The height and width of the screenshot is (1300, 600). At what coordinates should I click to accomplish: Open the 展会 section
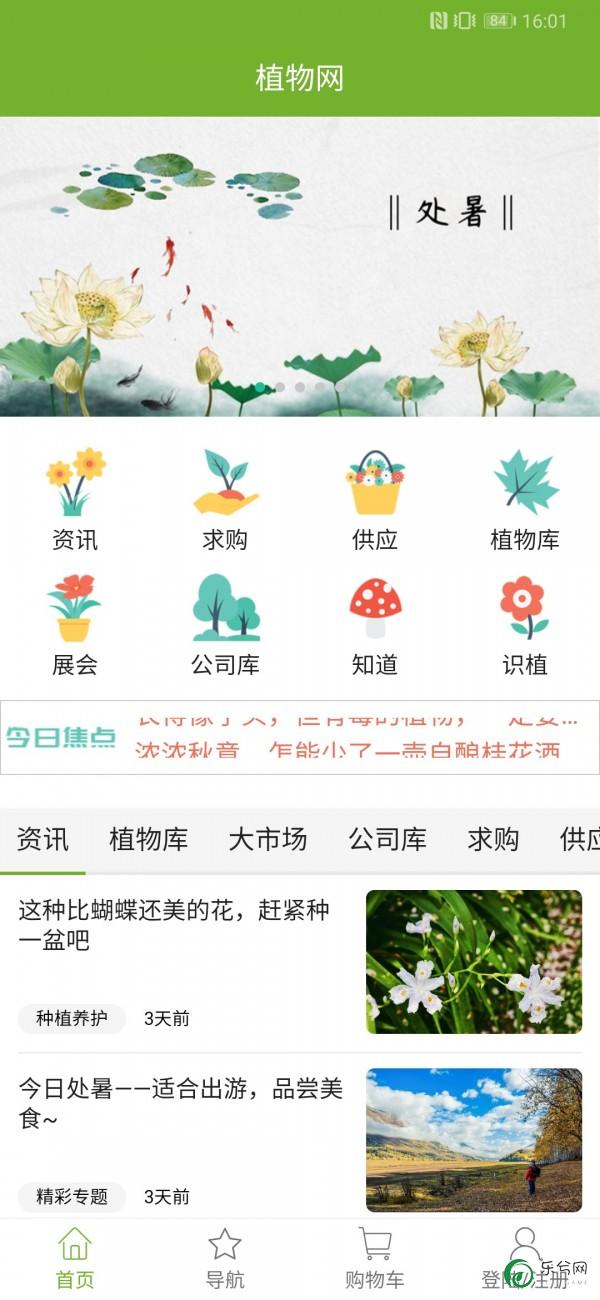75,623
